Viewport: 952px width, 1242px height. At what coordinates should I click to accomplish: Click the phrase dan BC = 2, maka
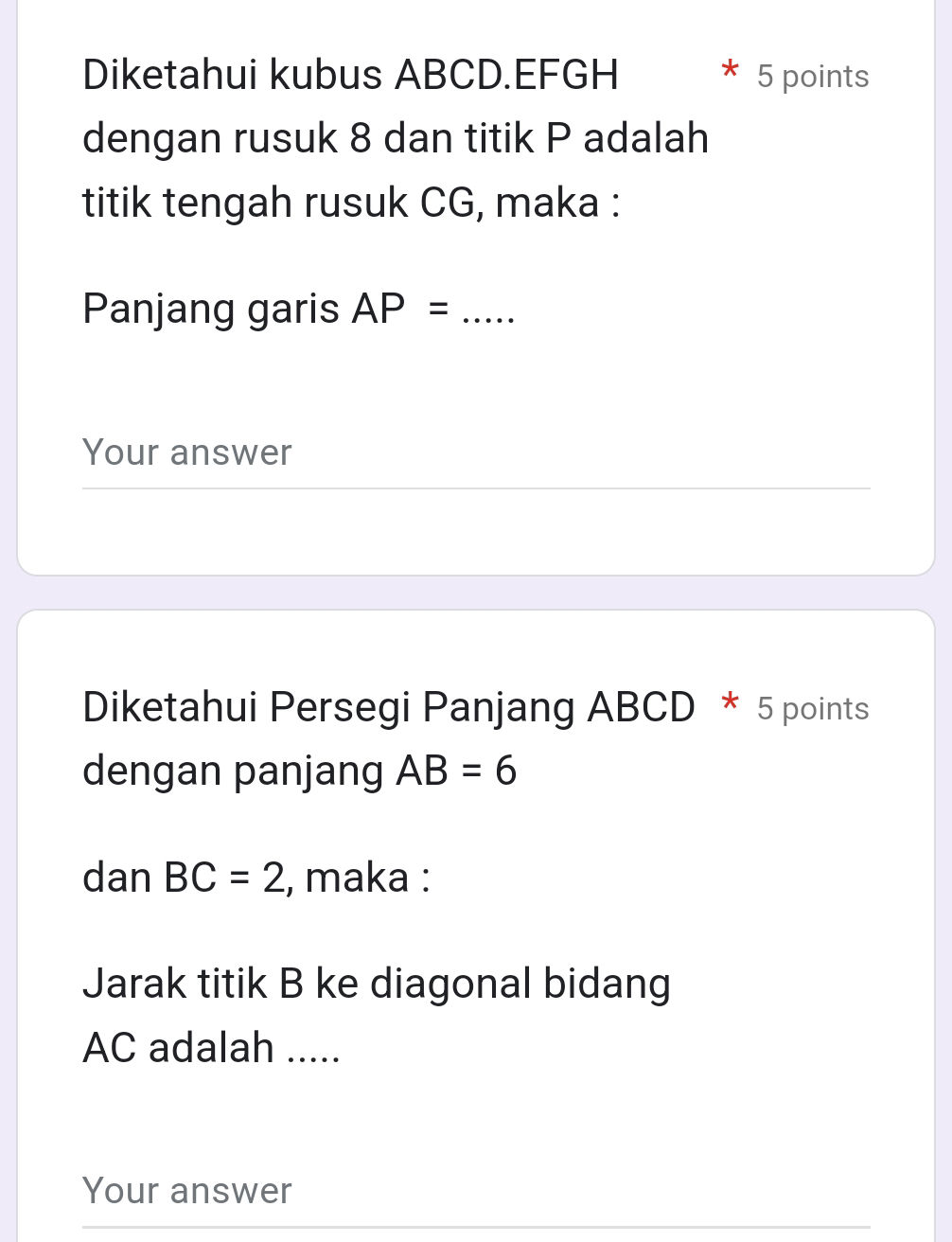pyautogui.click(x=256, y=877)
